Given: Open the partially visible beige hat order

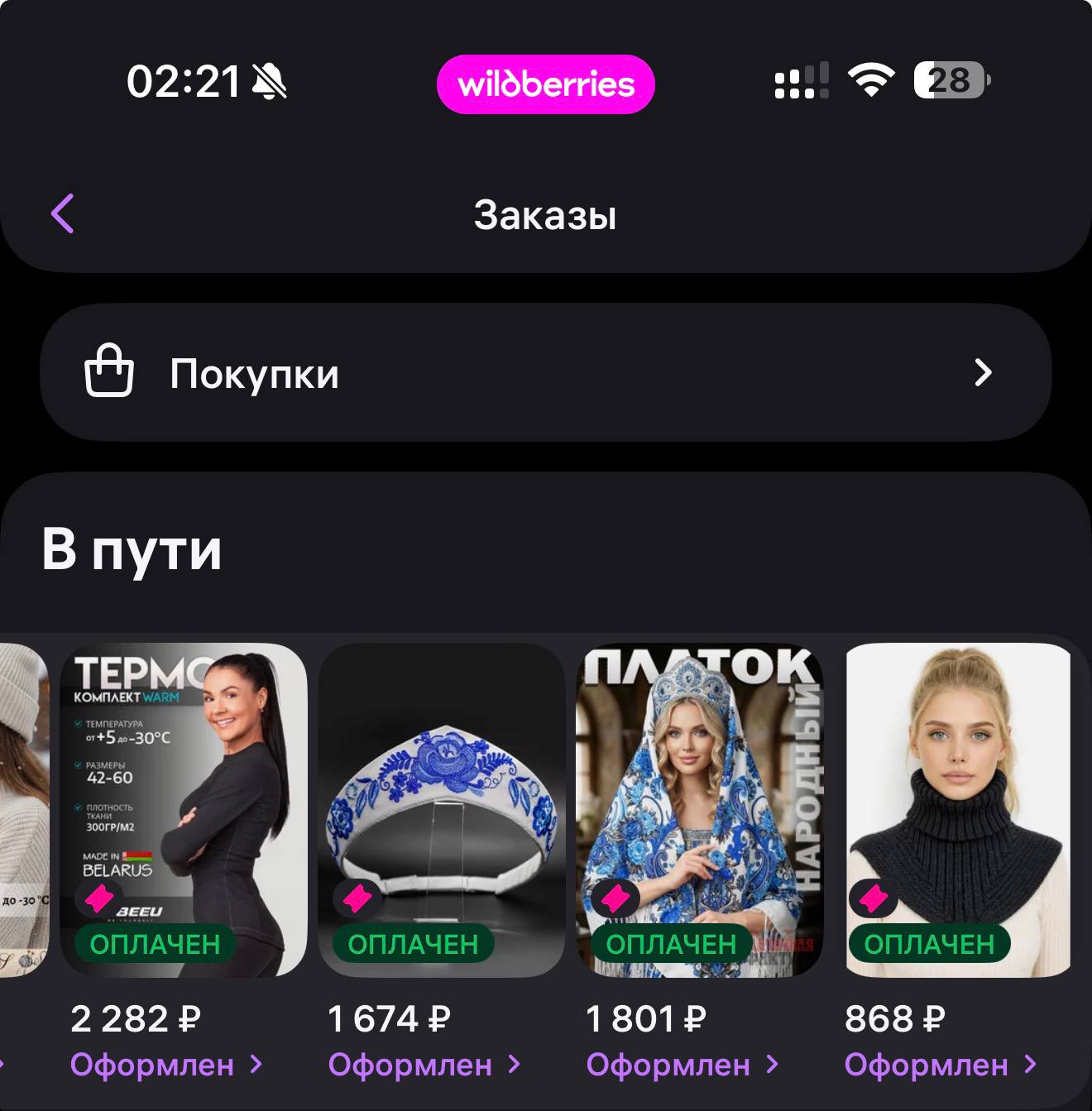Looking at the screenshot, I should (23, 809).
